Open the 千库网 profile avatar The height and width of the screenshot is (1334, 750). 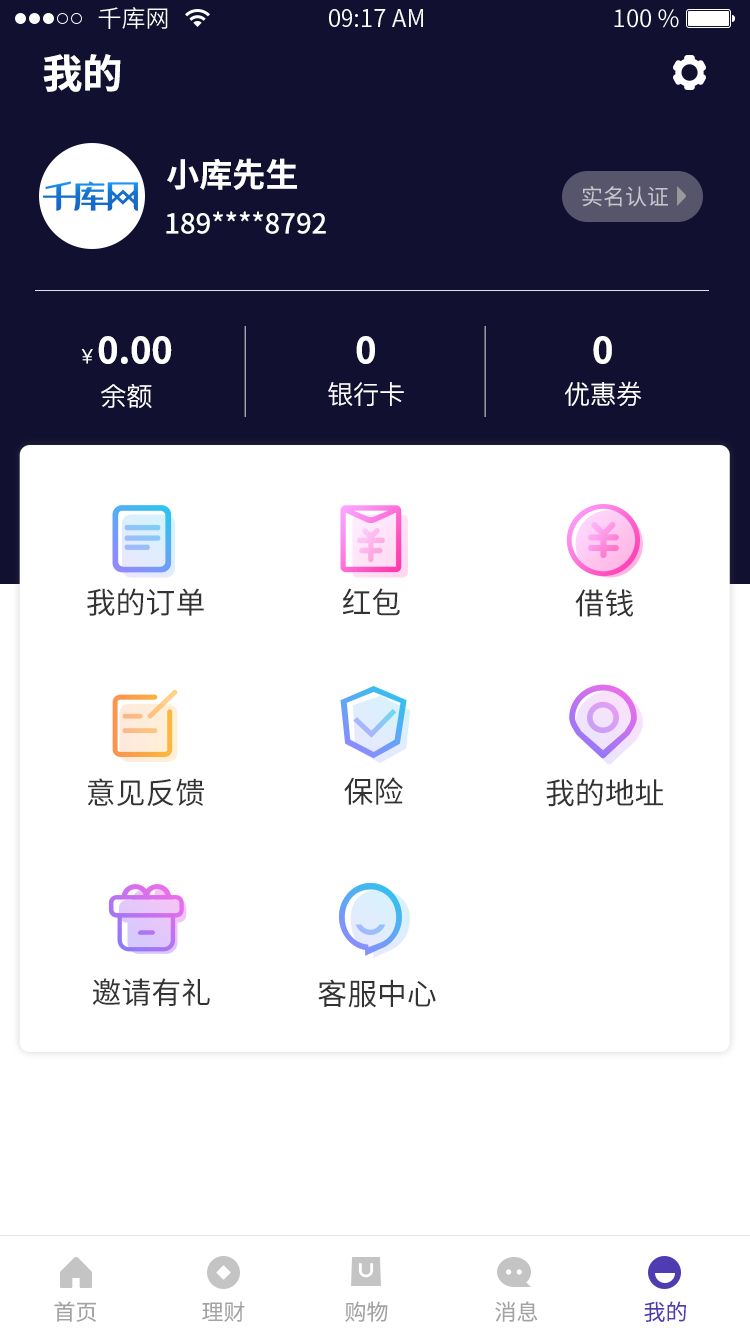(x=92, y=196)
